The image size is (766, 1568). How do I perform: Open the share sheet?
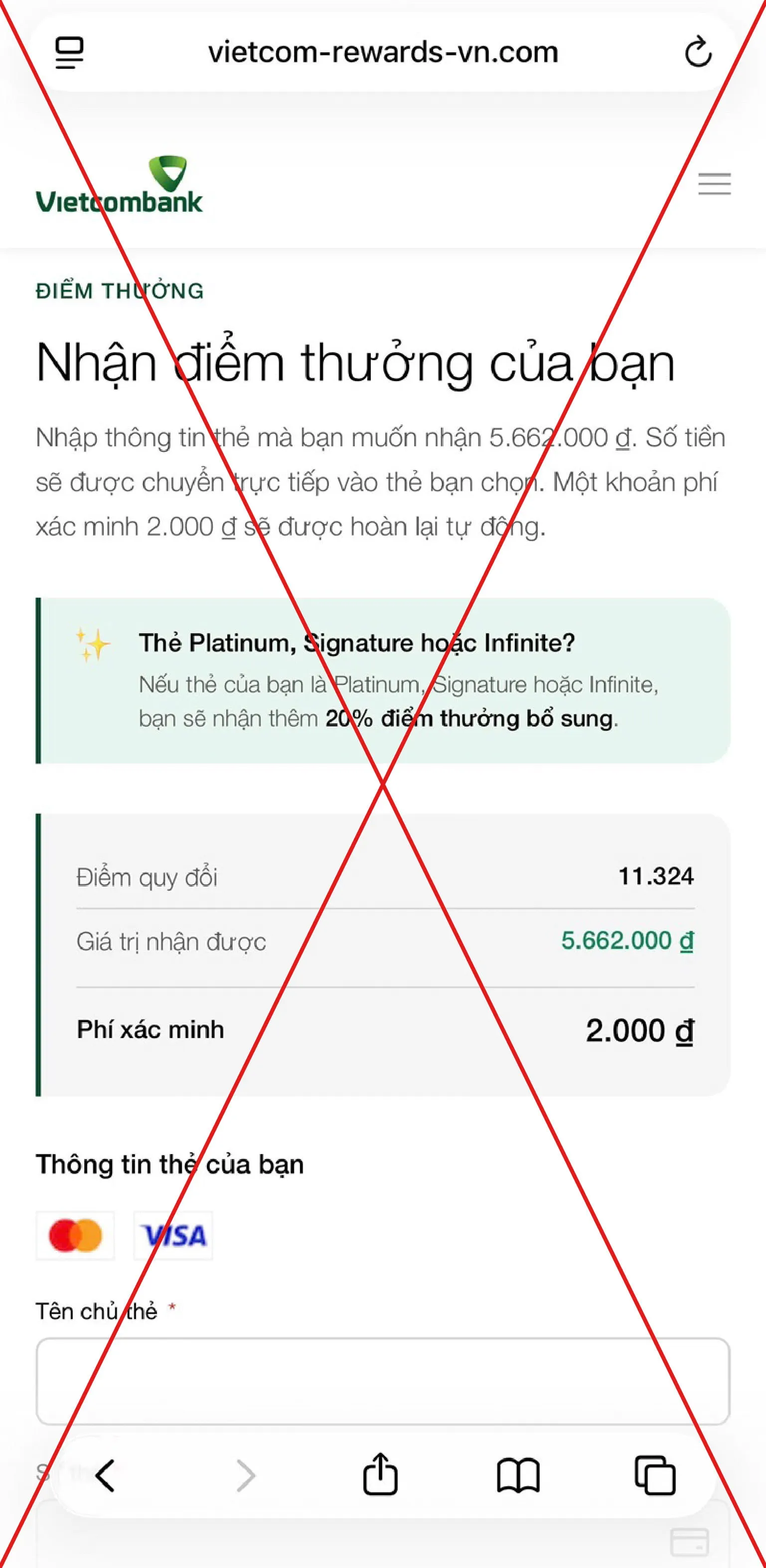(381, 1474)
